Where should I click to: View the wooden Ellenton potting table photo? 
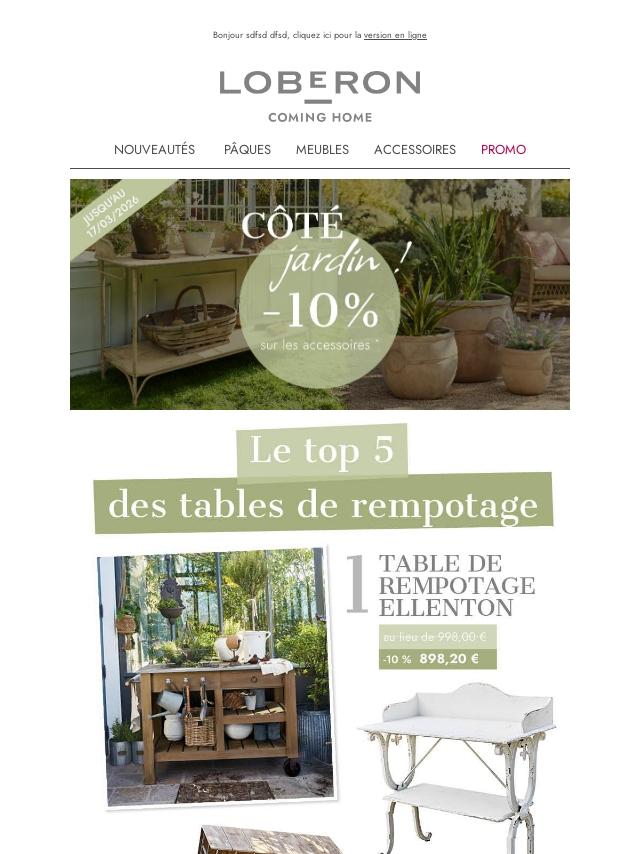(x=216, y=676)
